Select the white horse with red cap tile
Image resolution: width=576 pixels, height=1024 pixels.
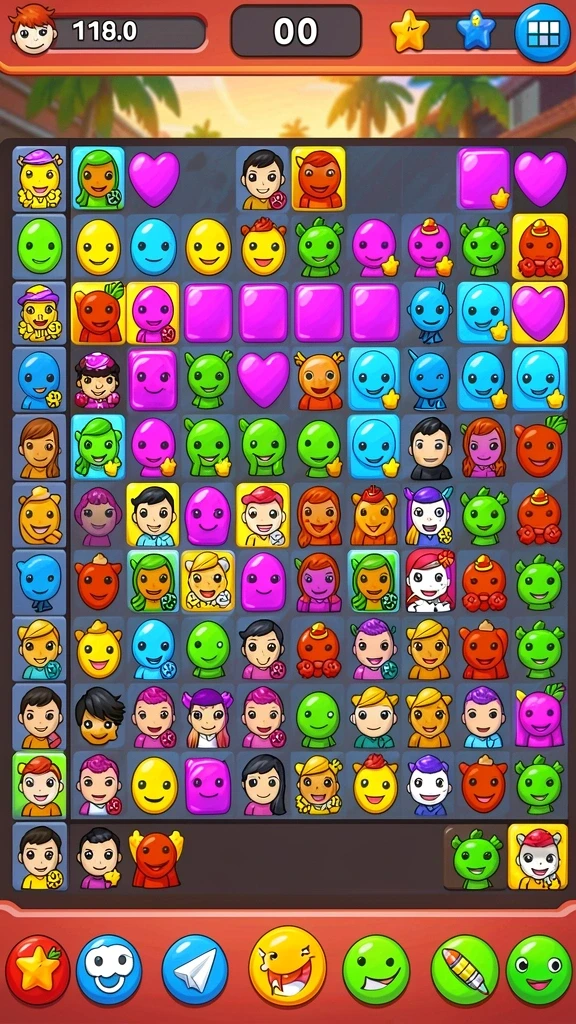tap(537, 857)
